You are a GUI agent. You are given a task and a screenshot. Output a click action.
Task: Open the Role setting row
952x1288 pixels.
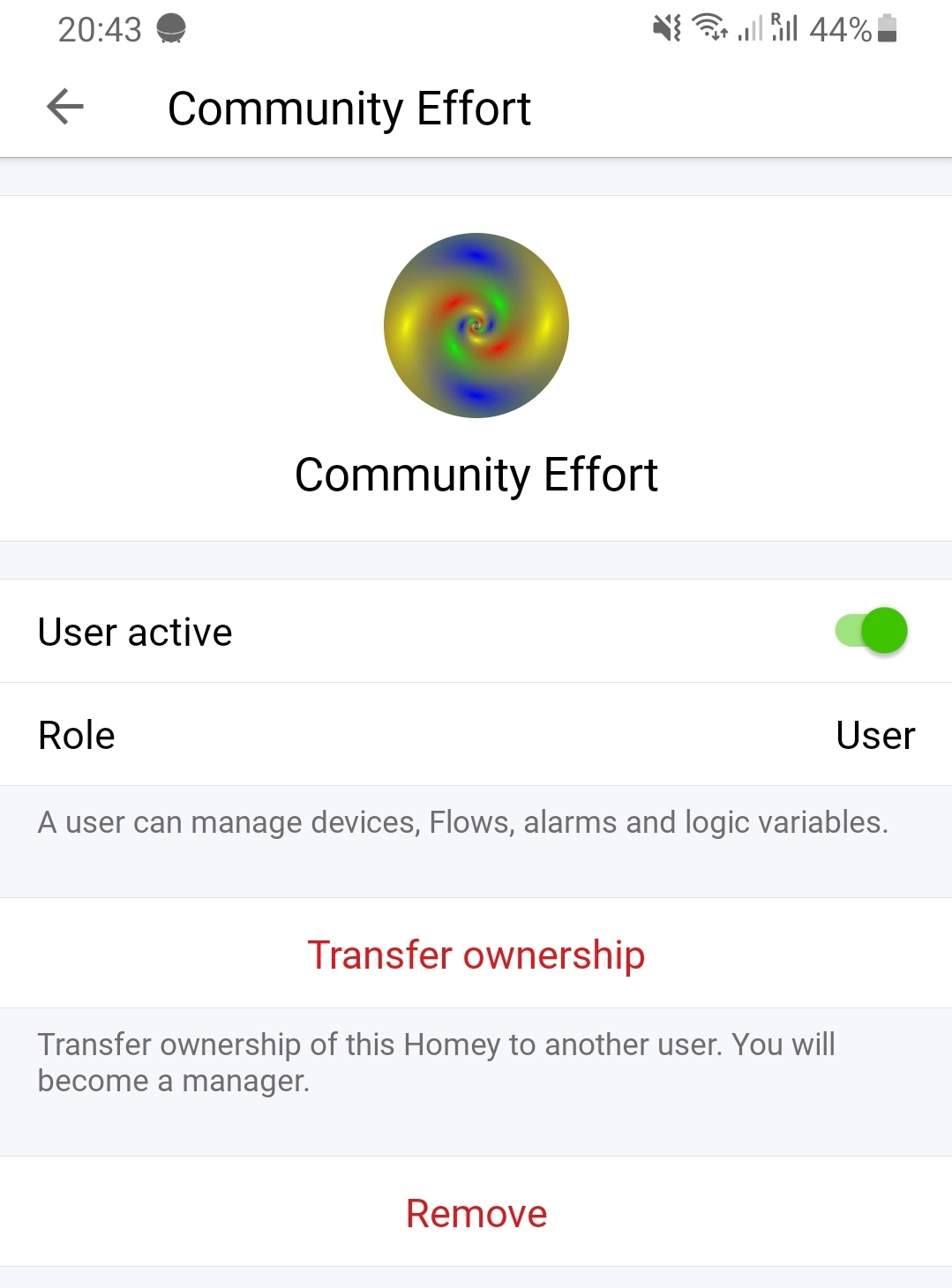point(476,735)
